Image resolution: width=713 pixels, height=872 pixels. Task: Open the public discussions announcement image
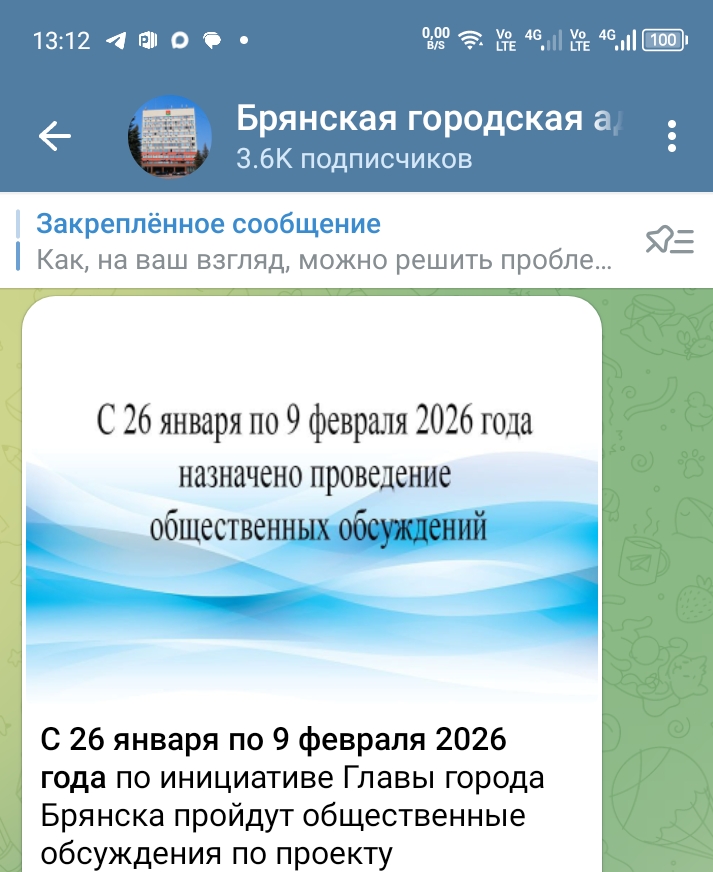click(312, 500)
